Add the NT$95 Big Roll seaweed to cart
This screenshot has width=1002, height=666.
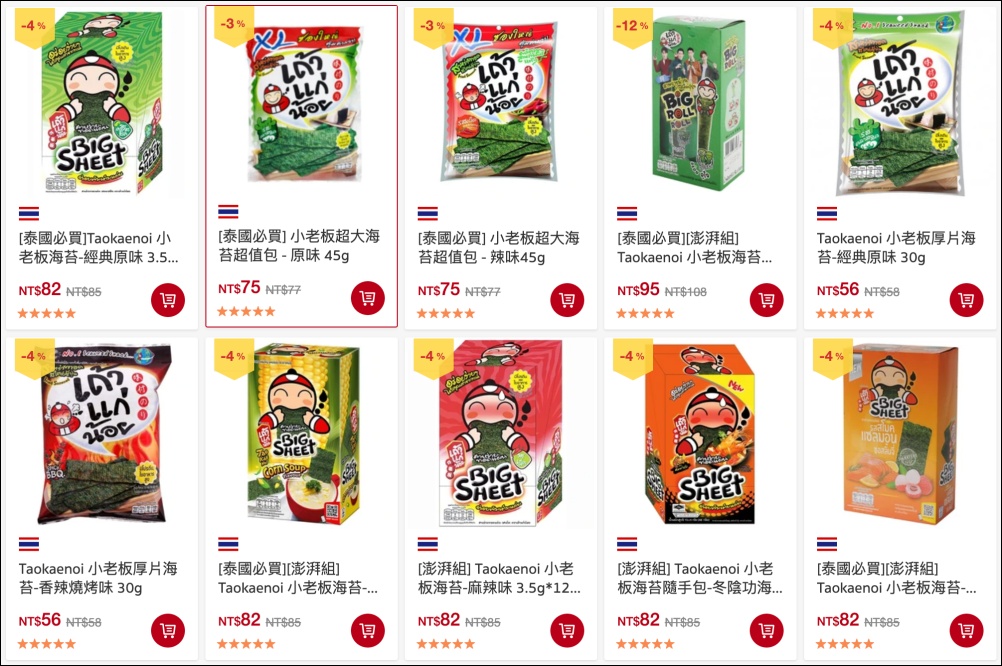767,300
